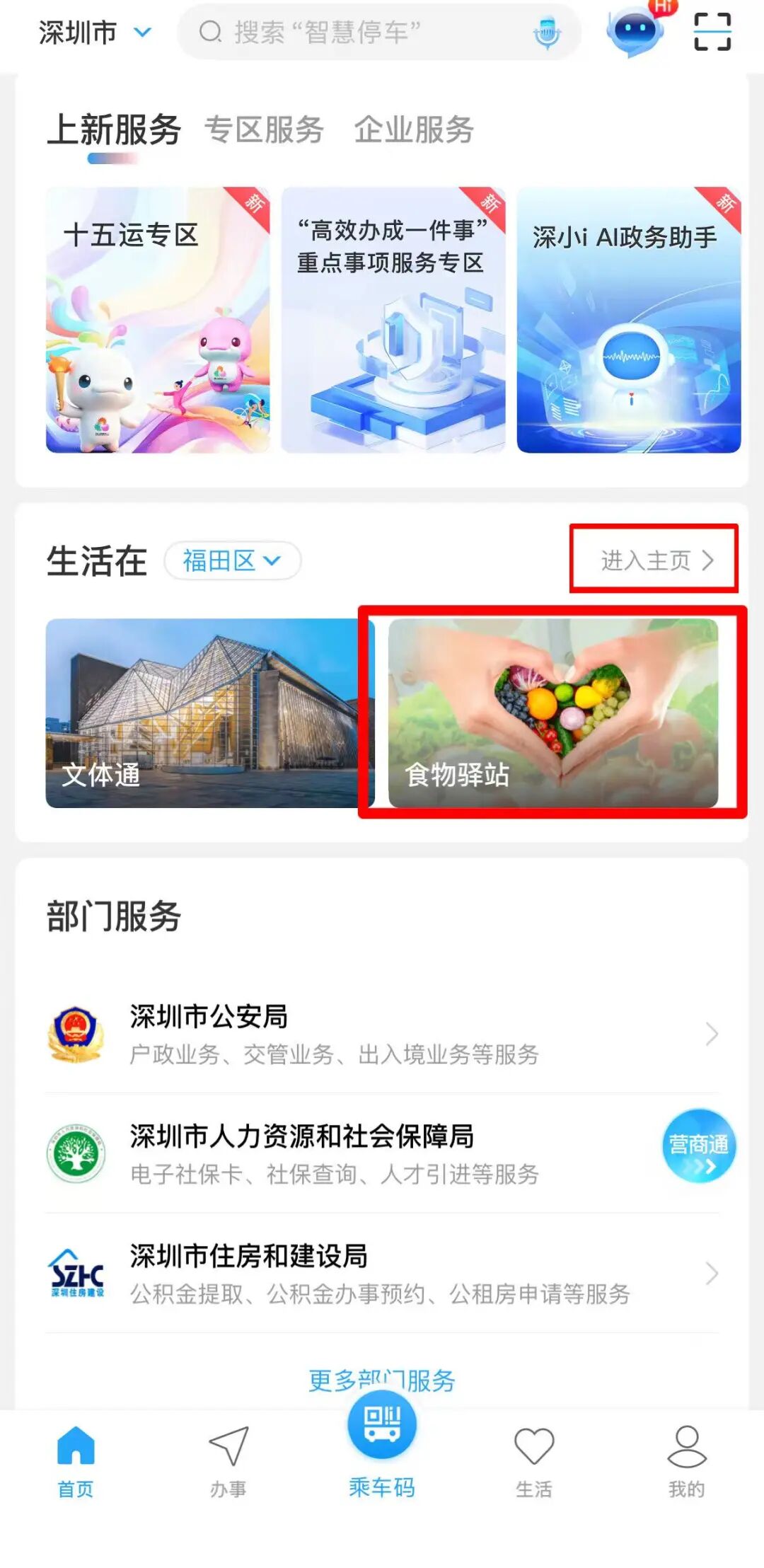Change district from 福田区
Screen dimensions: 764x1568
point(232,561)
